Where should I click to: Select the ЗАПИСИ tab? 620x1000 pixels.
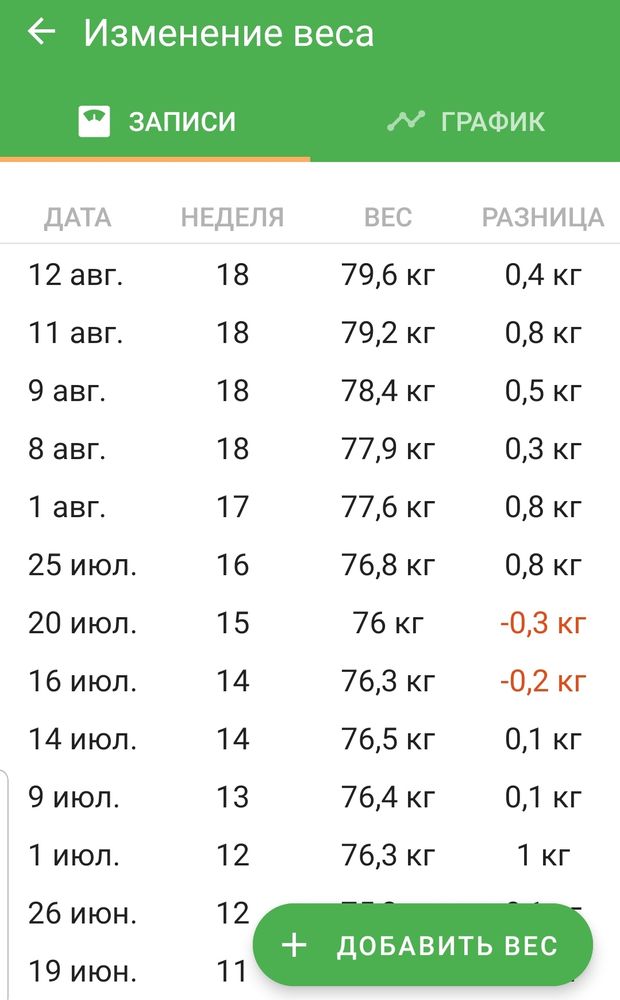156,121
